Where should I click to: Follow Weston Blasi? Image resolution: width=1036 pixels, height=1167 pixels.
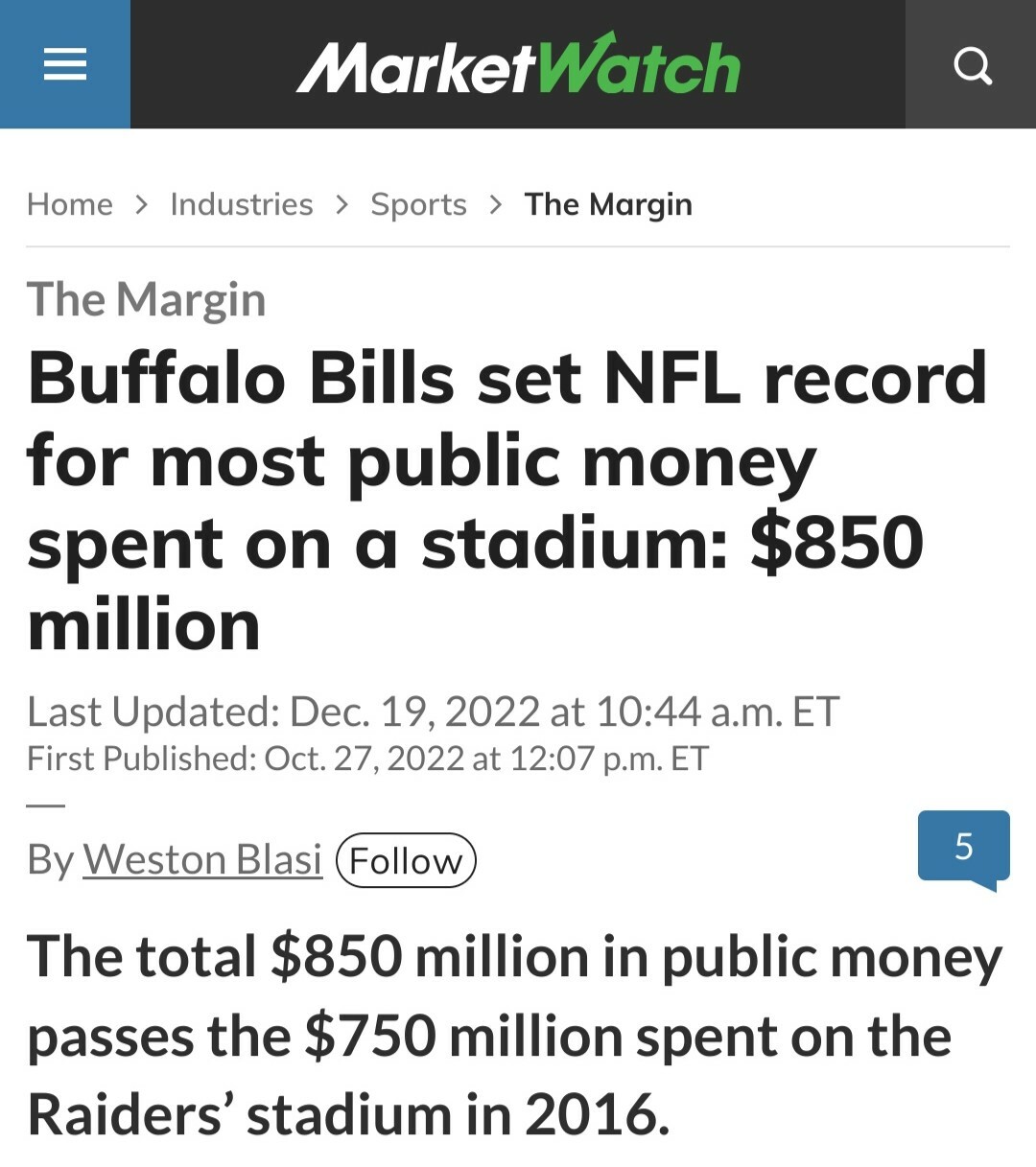[406, 860]
